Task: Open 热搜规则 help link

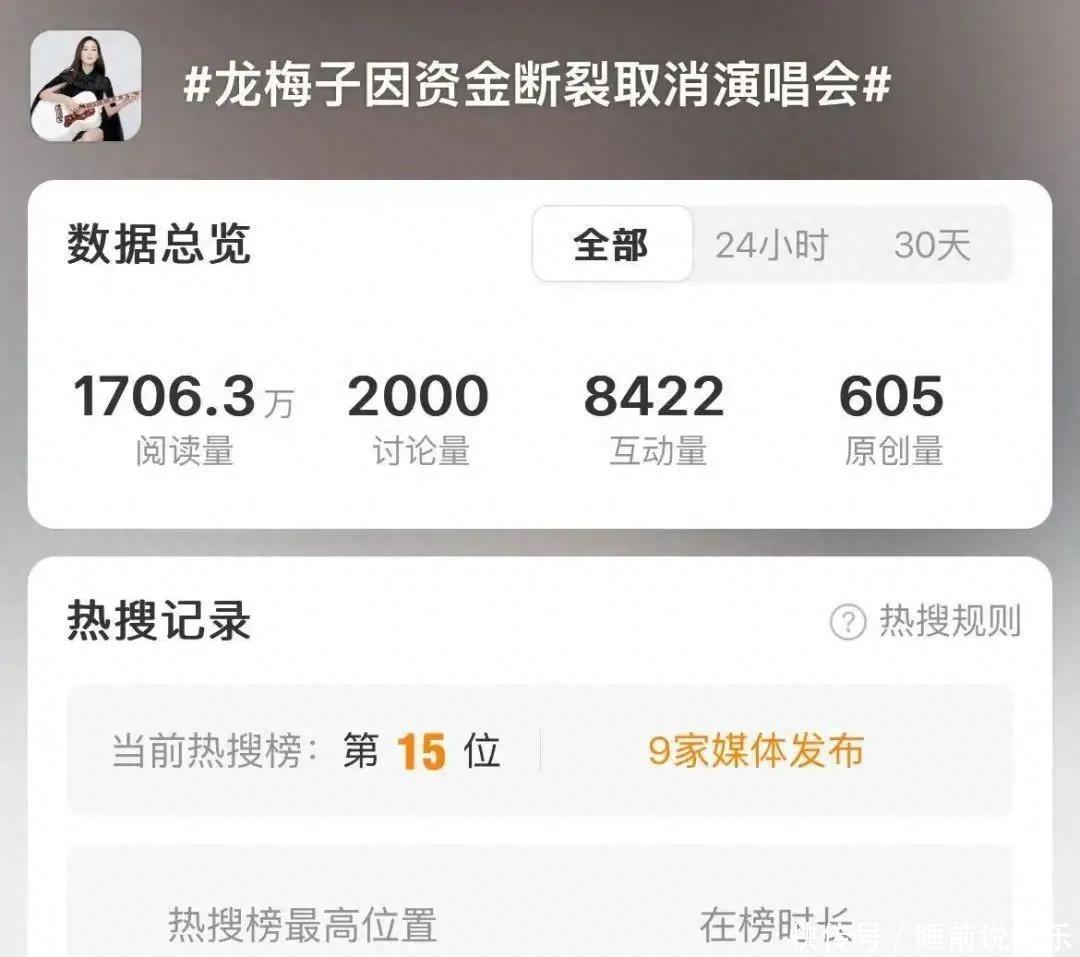Action: tap(926, 622)
